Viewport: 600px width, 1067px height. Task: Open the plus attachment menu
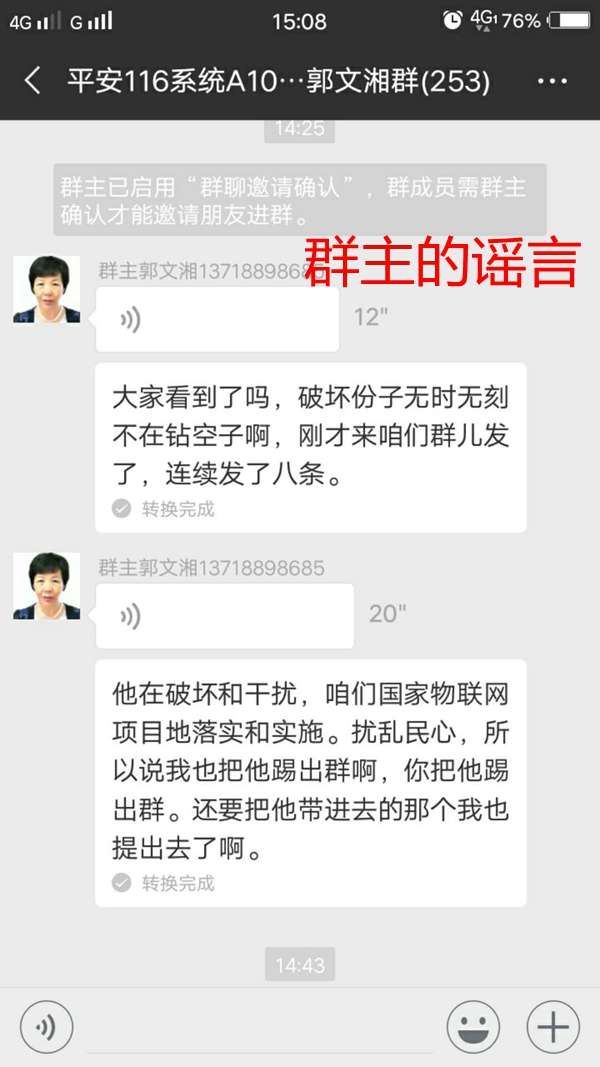point(553,1026)
